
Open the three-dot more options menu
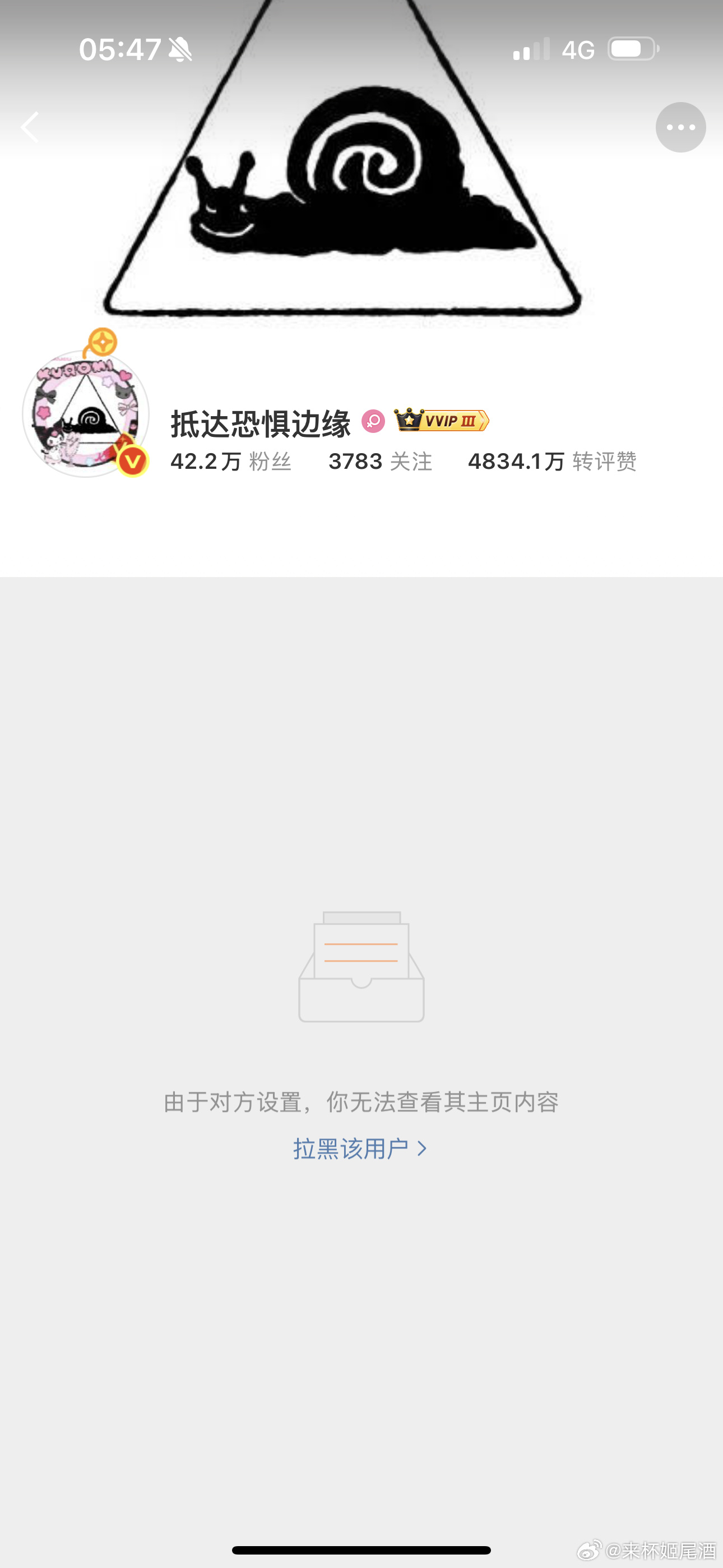pos(680,127)
